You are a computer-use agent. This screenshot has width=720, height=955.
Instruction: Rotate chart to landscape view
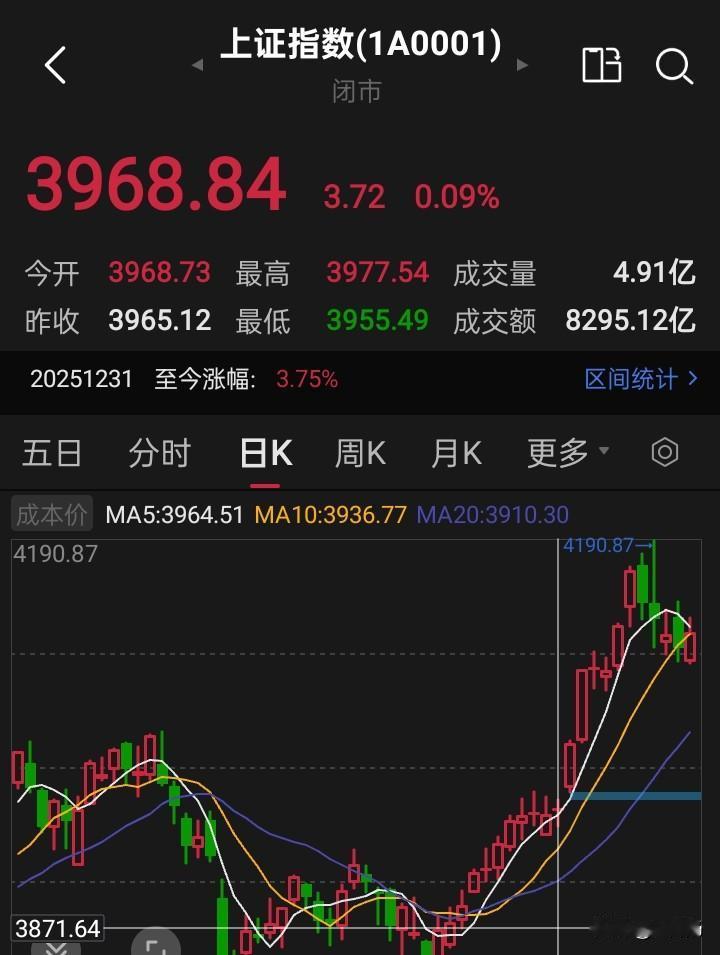click(600, 66)
